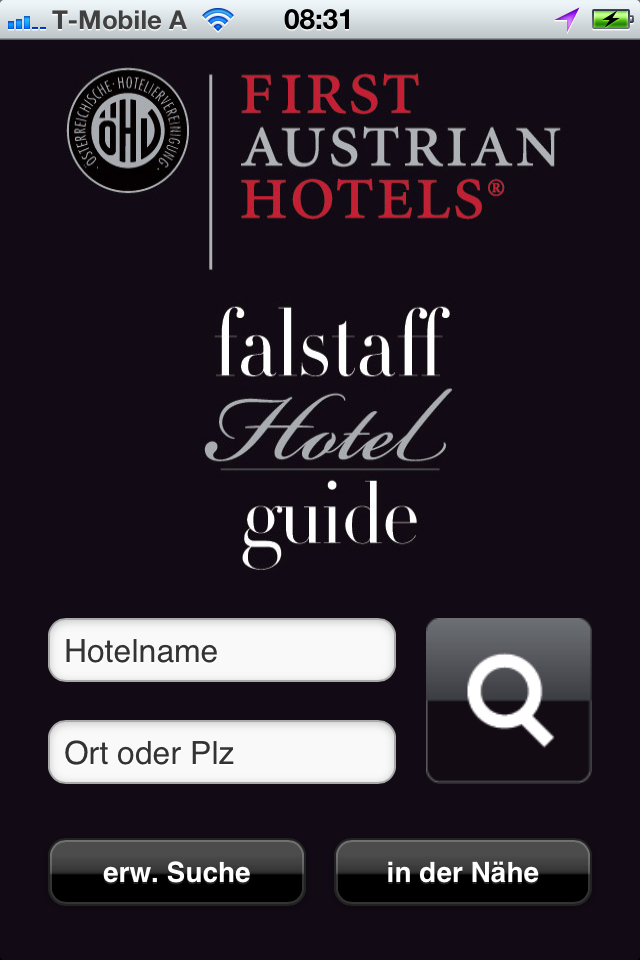
Task: Find hotels with in der Nähe
Action: (463, 872)
